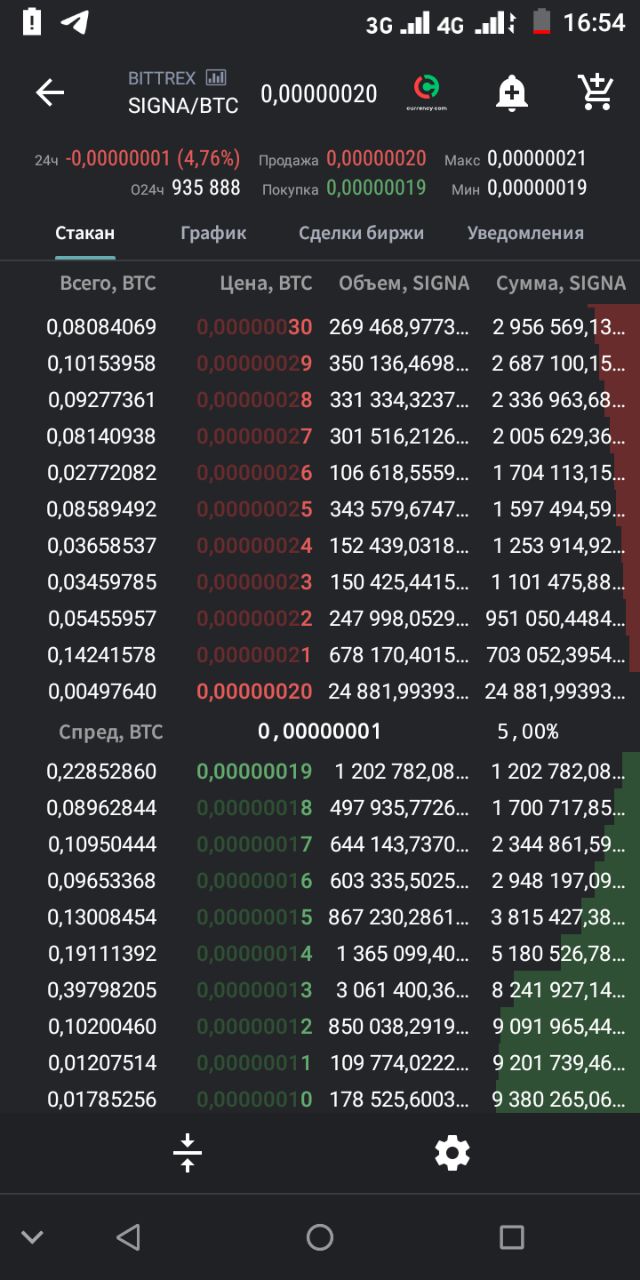Add a price alert with the bell icon

coord(511,93)
